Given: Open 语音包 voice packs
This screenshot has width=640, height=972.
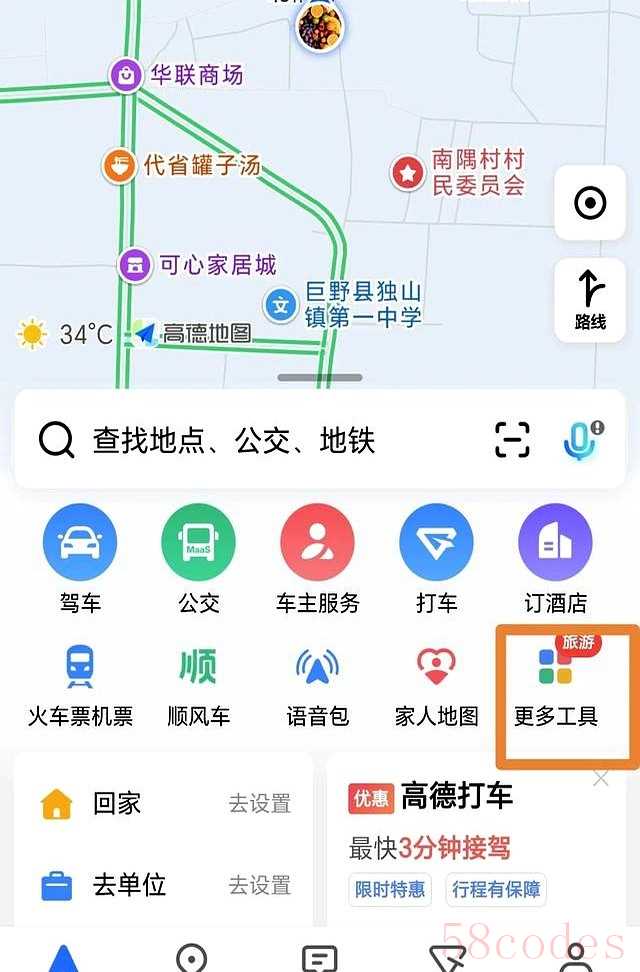Looking at the screenshot, I should [x=317, y=685].
